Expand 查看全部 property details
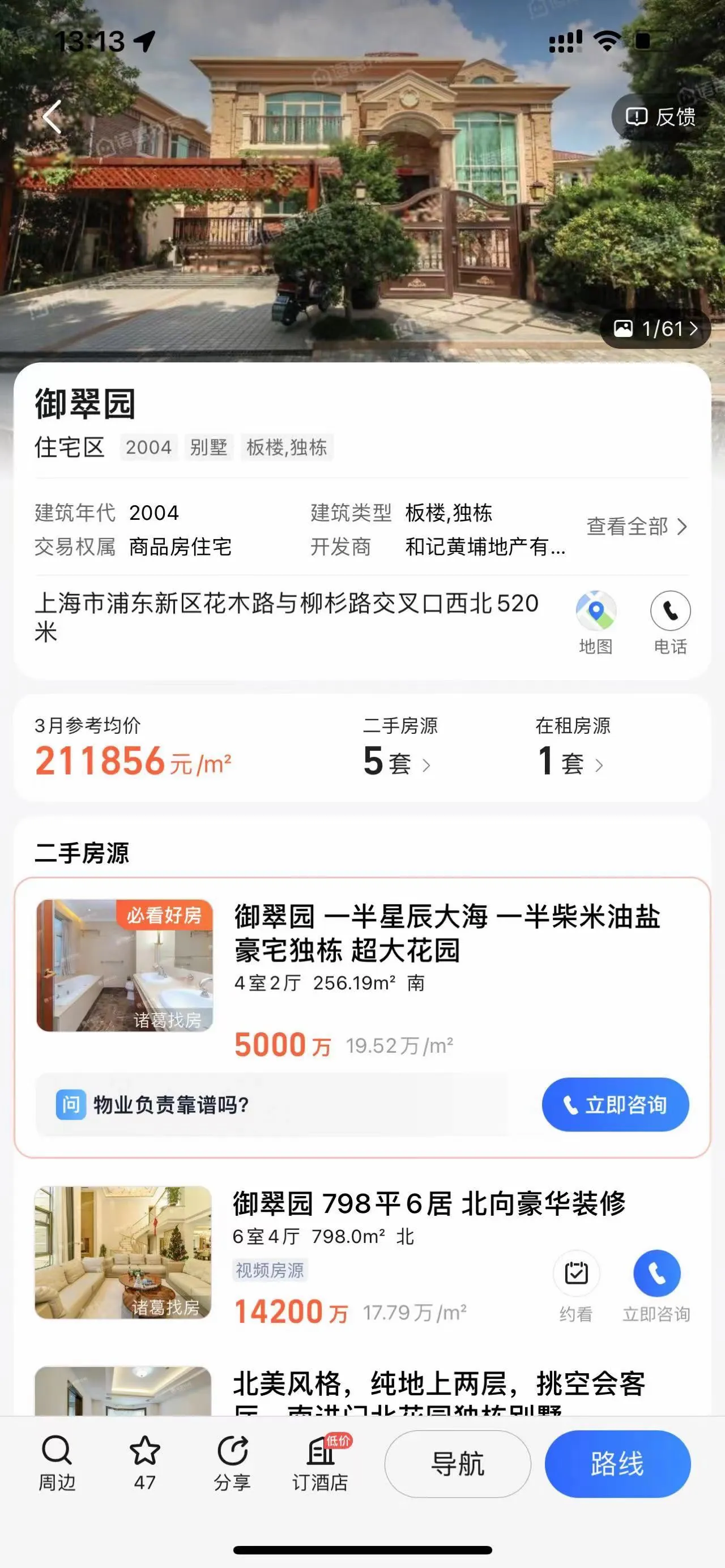Image resolution: width=725 pixels, height=1568 pixels. (636, 527)
